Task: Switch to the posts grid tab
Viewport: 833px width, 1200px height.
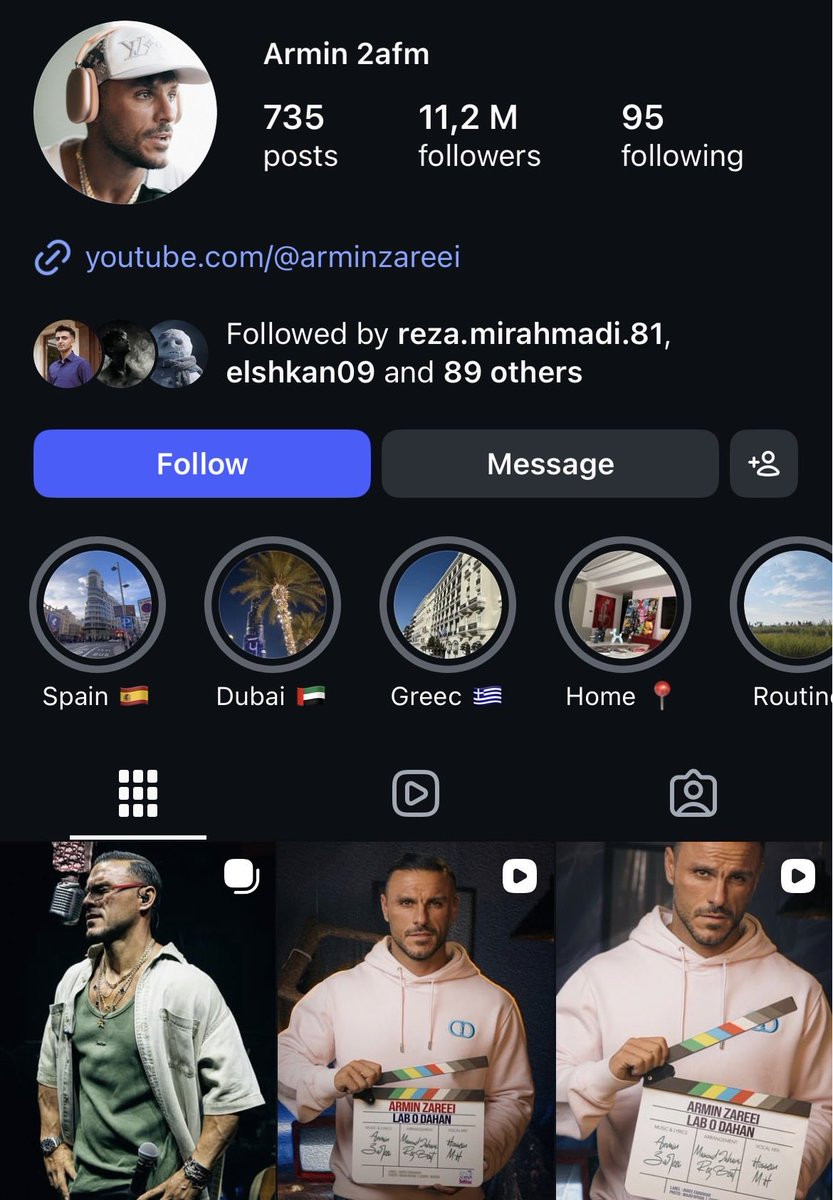Action: 138,795
